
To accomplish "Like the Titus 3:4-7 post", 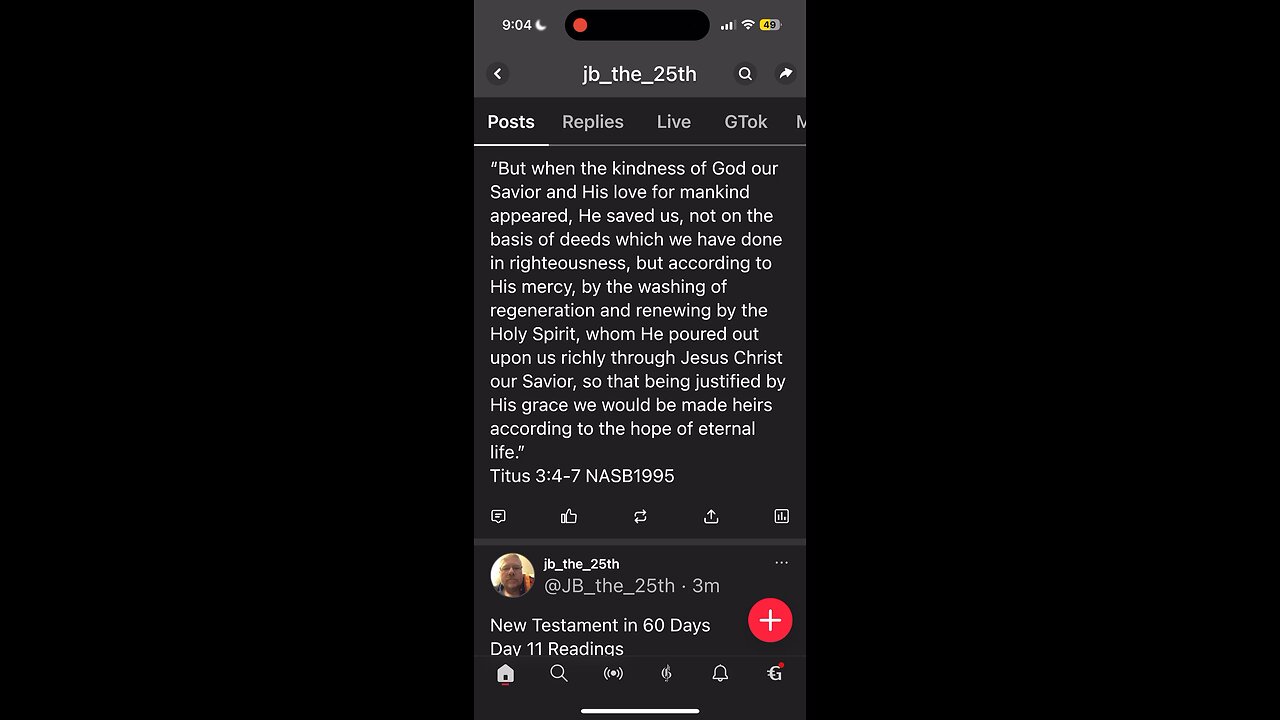I will pyautogui.click(x=569, y=516).
